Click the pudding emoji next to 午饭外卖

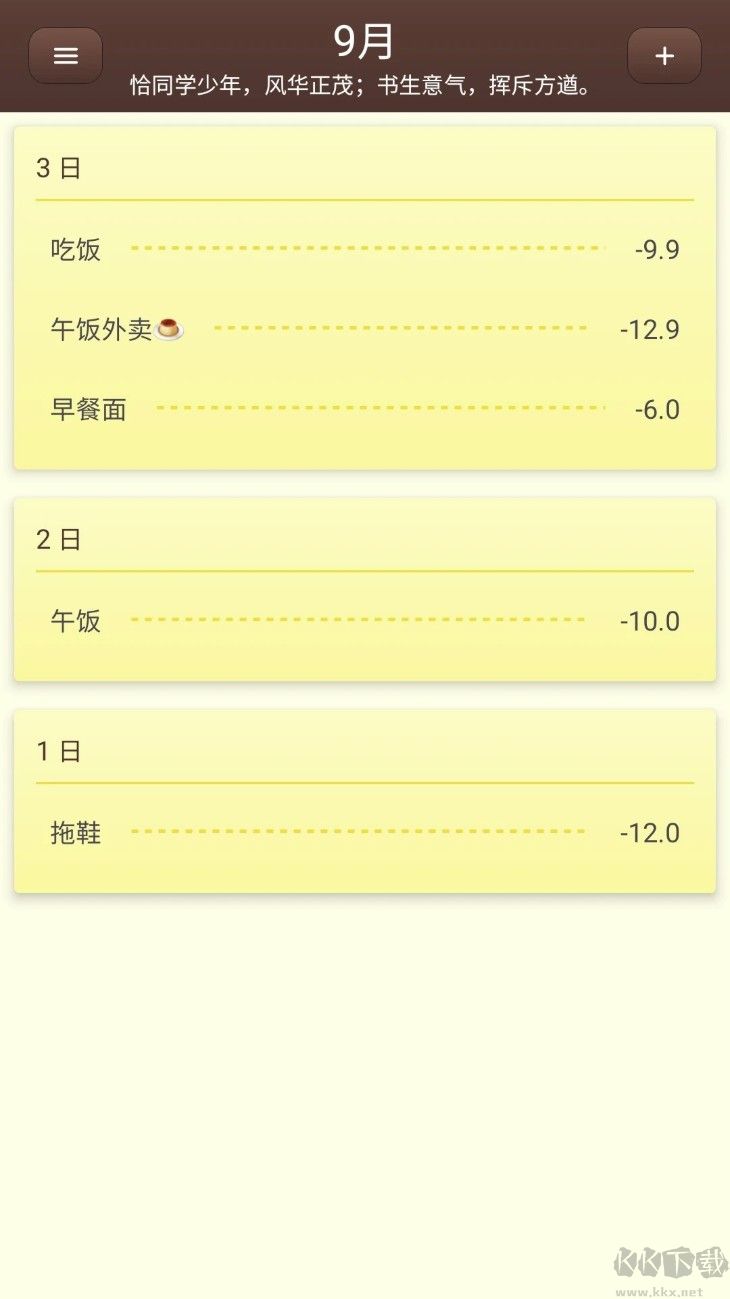pyautogui.click(x=168, y=327)
